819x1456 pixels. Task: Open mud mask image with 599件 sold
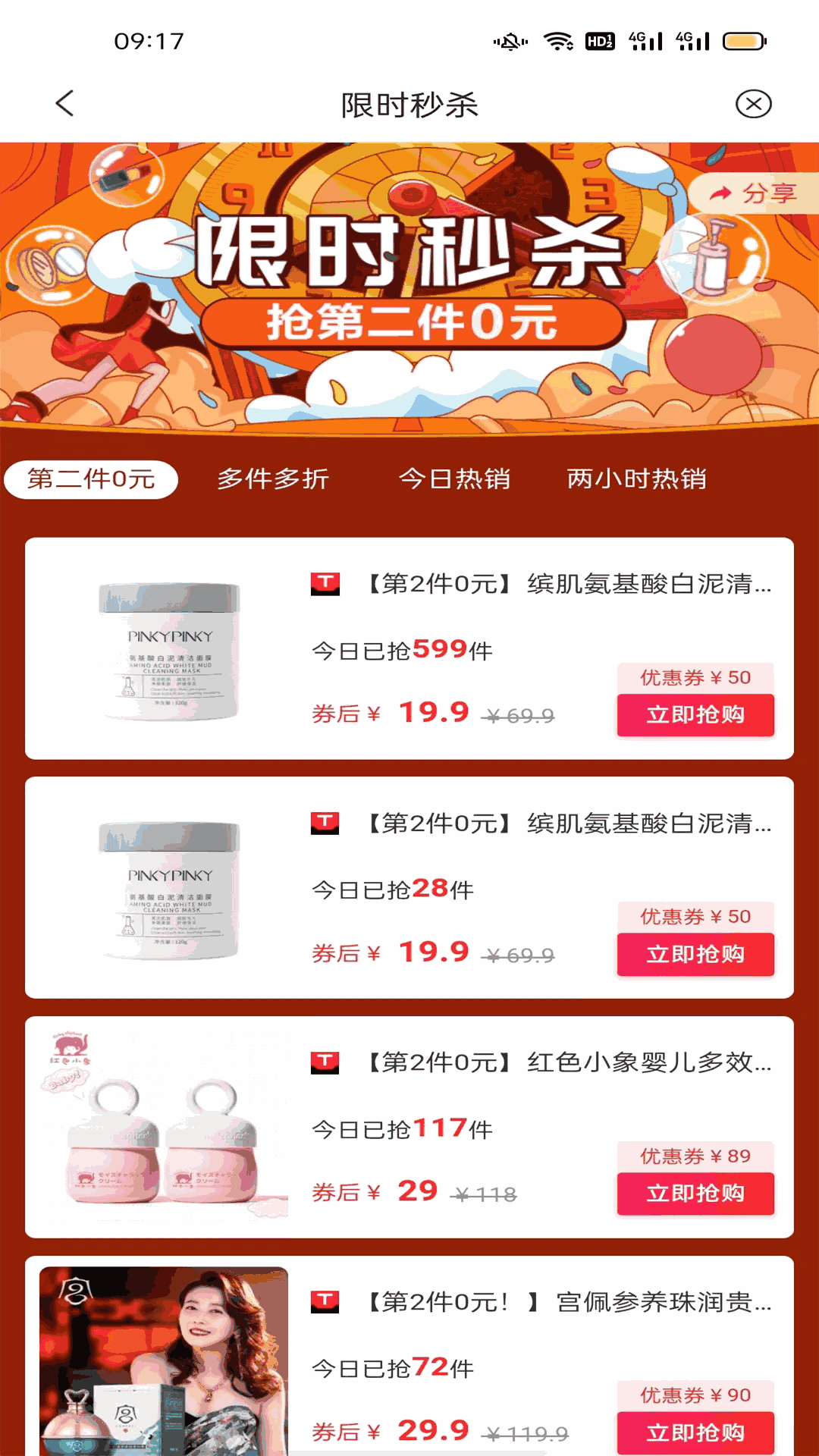[170, 650]
